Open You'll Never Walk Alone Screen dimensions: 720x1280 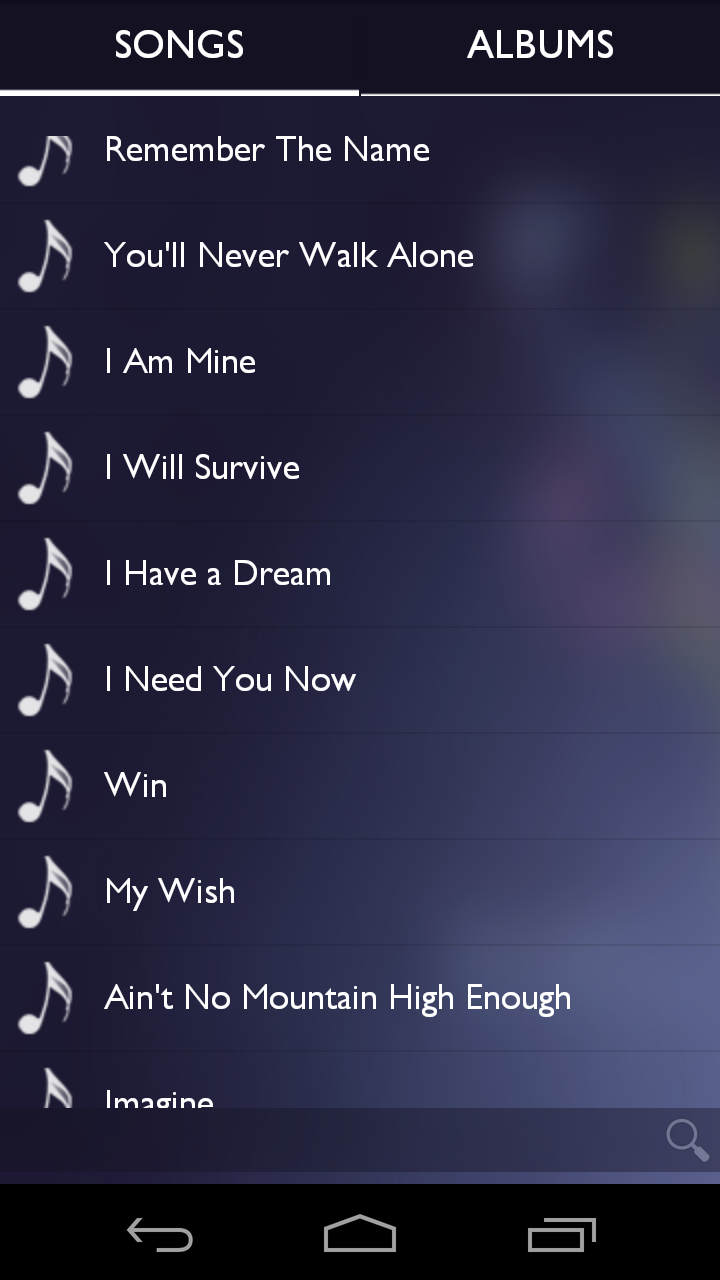point(360,256)
